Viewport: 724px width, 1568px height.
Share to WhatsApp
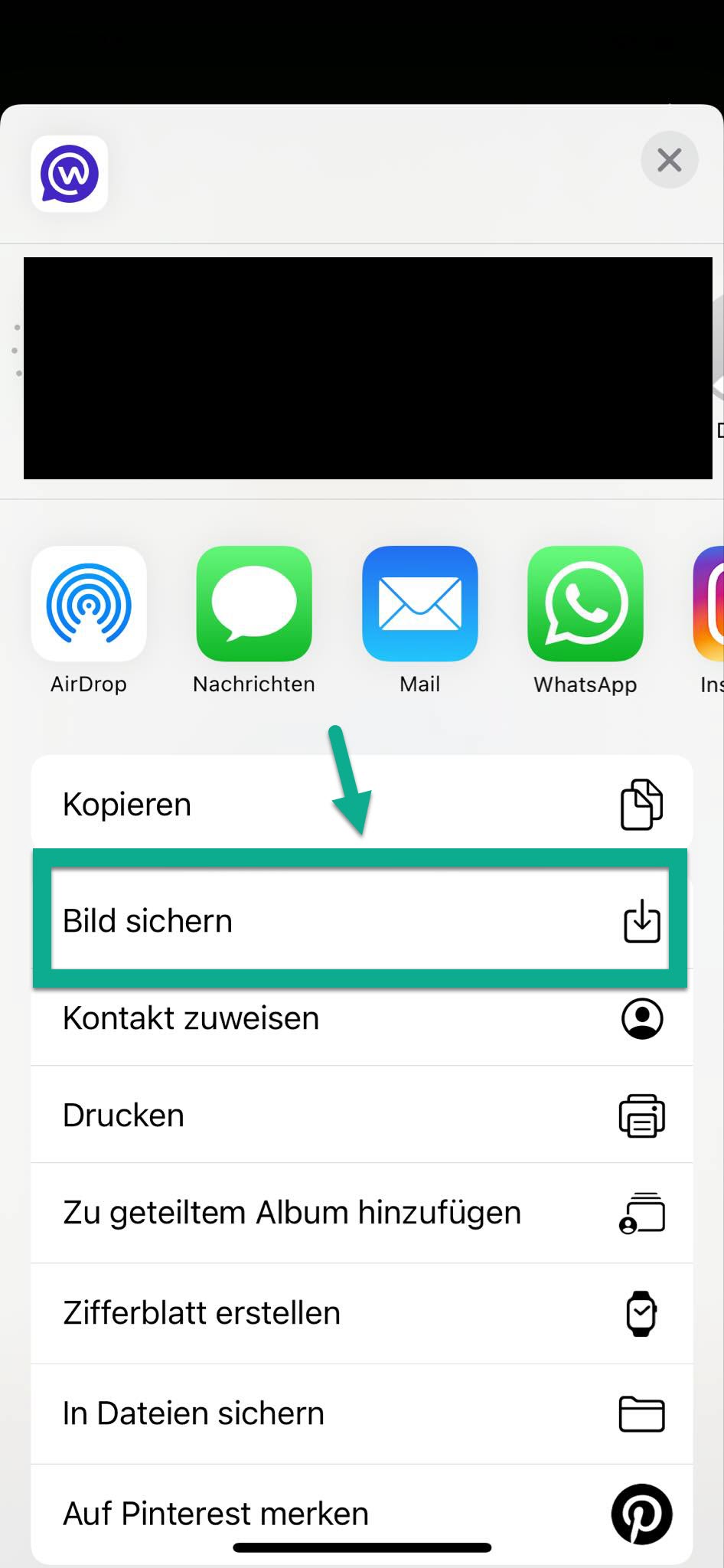585,604
